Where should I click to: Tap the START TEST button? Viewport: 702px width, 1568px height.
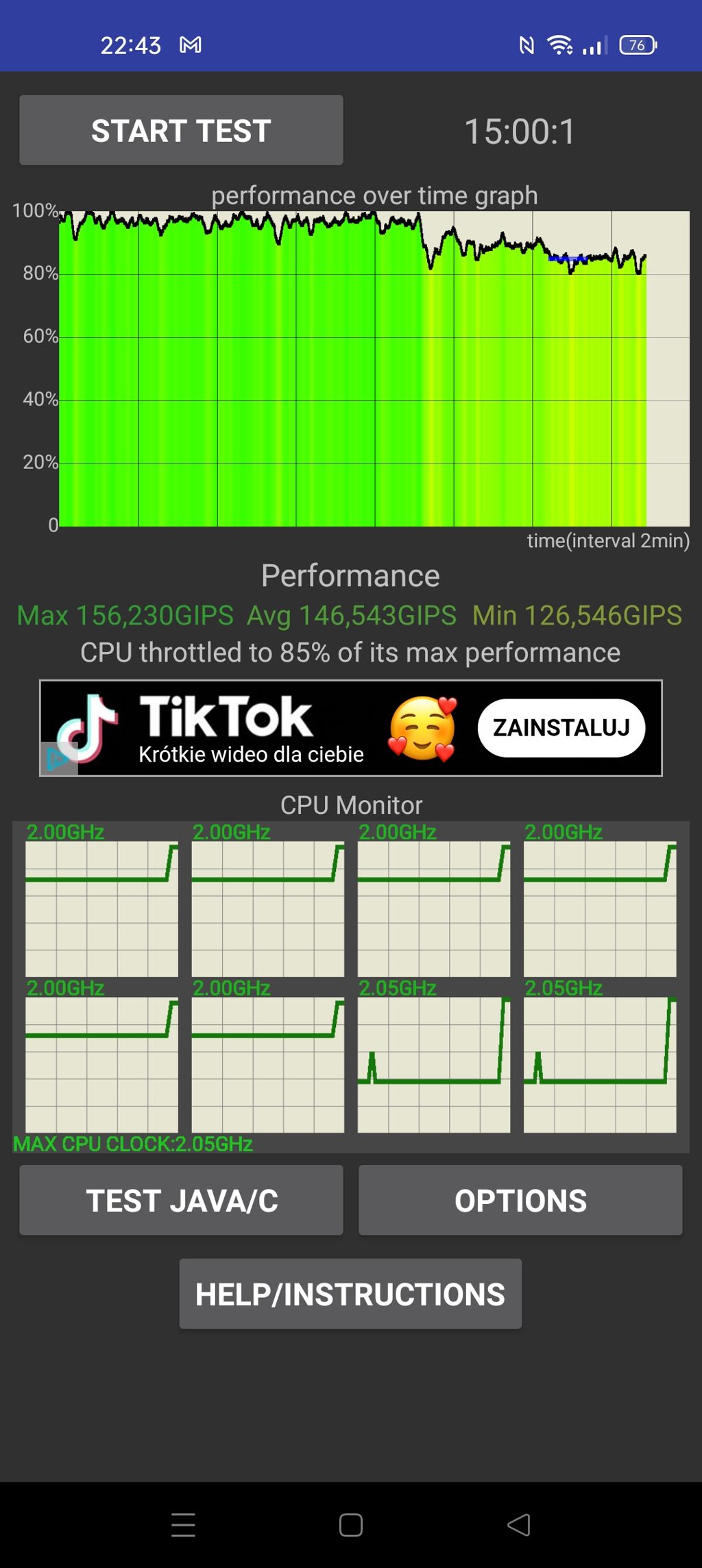[x=181, y=130]
